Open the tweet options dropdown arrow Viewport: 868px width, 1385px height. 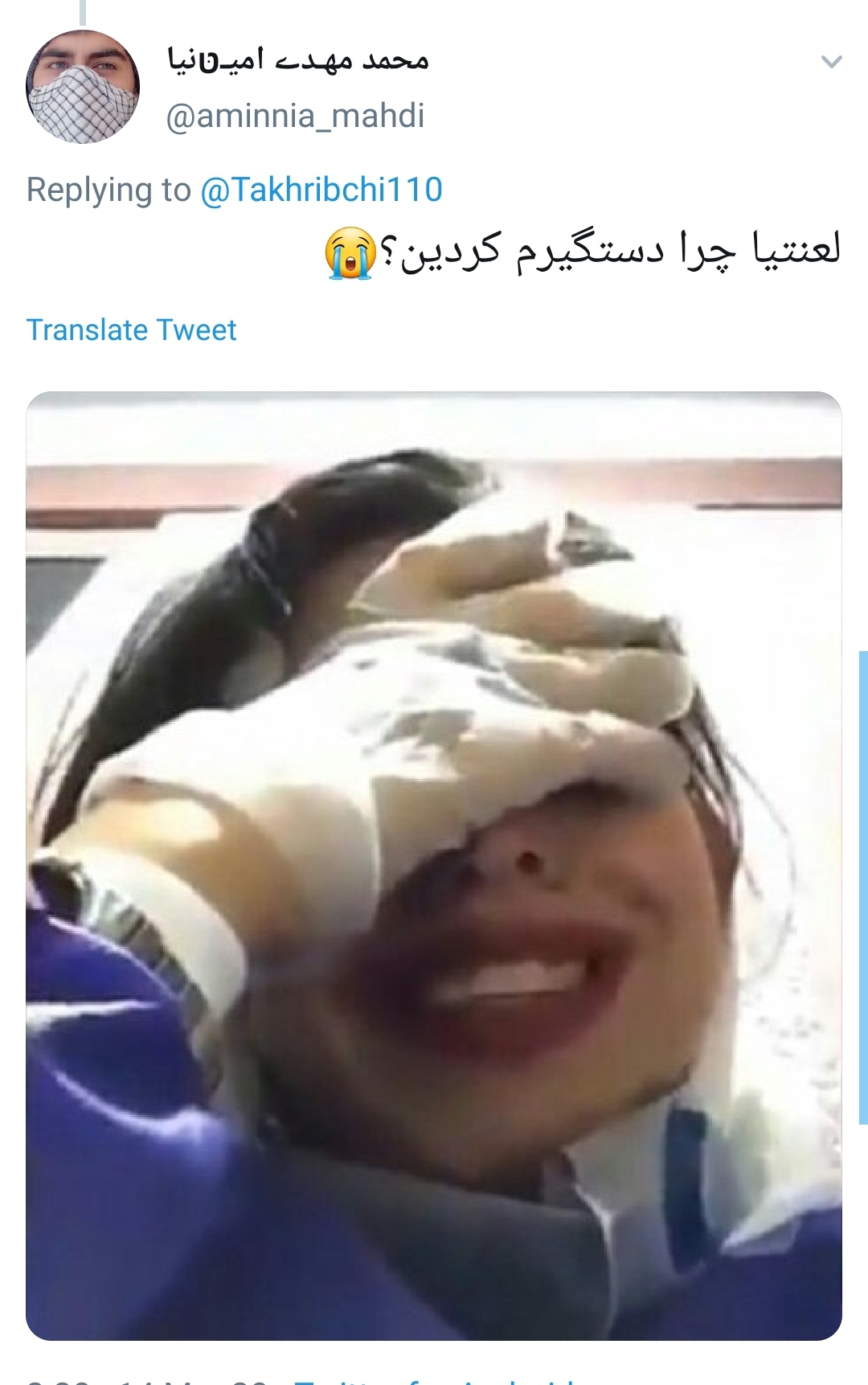(831, 62)
